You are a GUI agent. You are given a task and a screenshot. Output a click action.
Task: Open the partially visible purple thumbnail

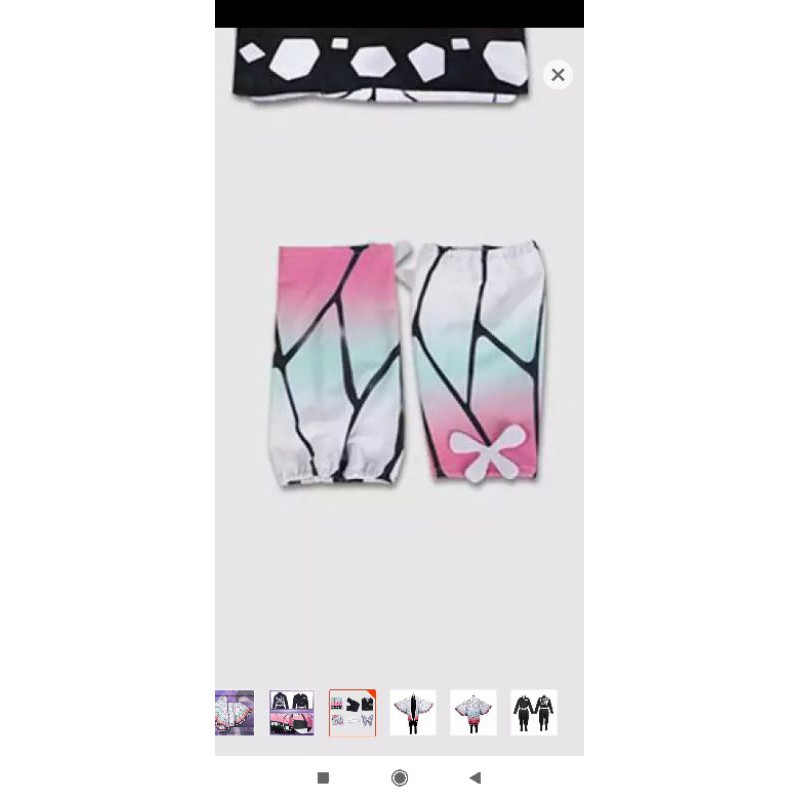(x=235, y=713)
